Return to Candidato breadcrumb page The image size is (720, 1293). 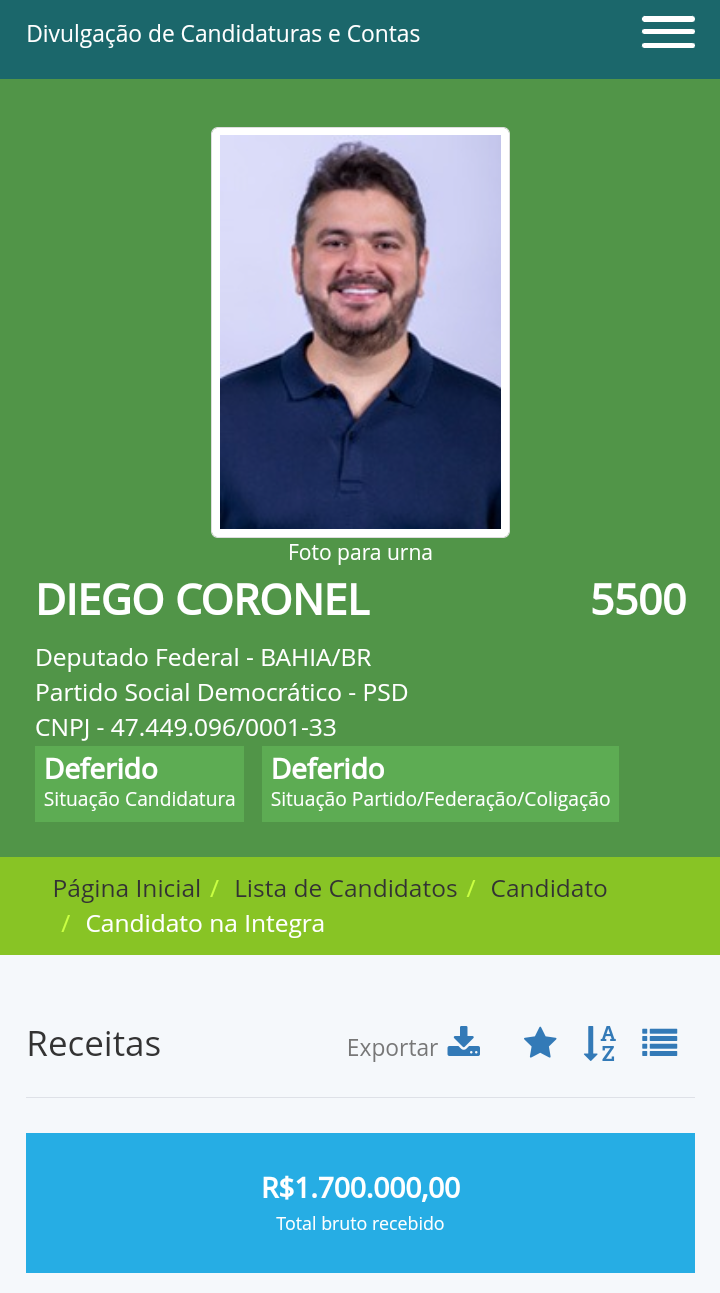tap(548, 888)
